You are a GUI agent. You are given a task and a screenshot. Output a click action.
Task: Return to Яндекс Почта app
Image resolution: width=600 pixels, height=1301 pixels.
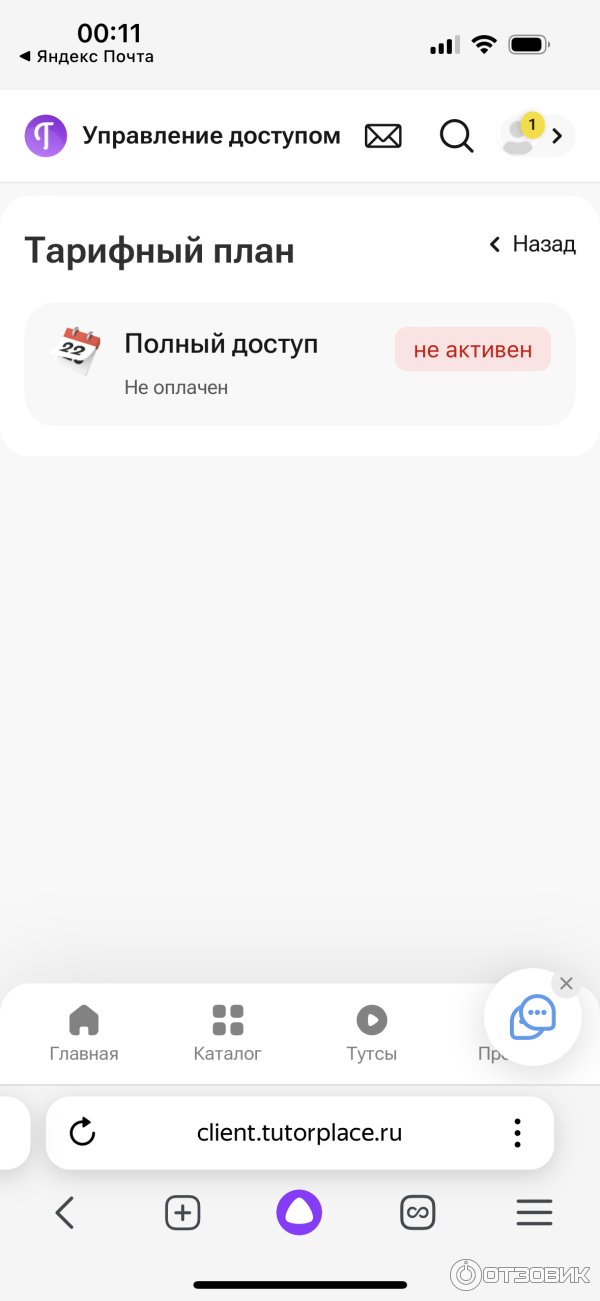tap(87, 57)
